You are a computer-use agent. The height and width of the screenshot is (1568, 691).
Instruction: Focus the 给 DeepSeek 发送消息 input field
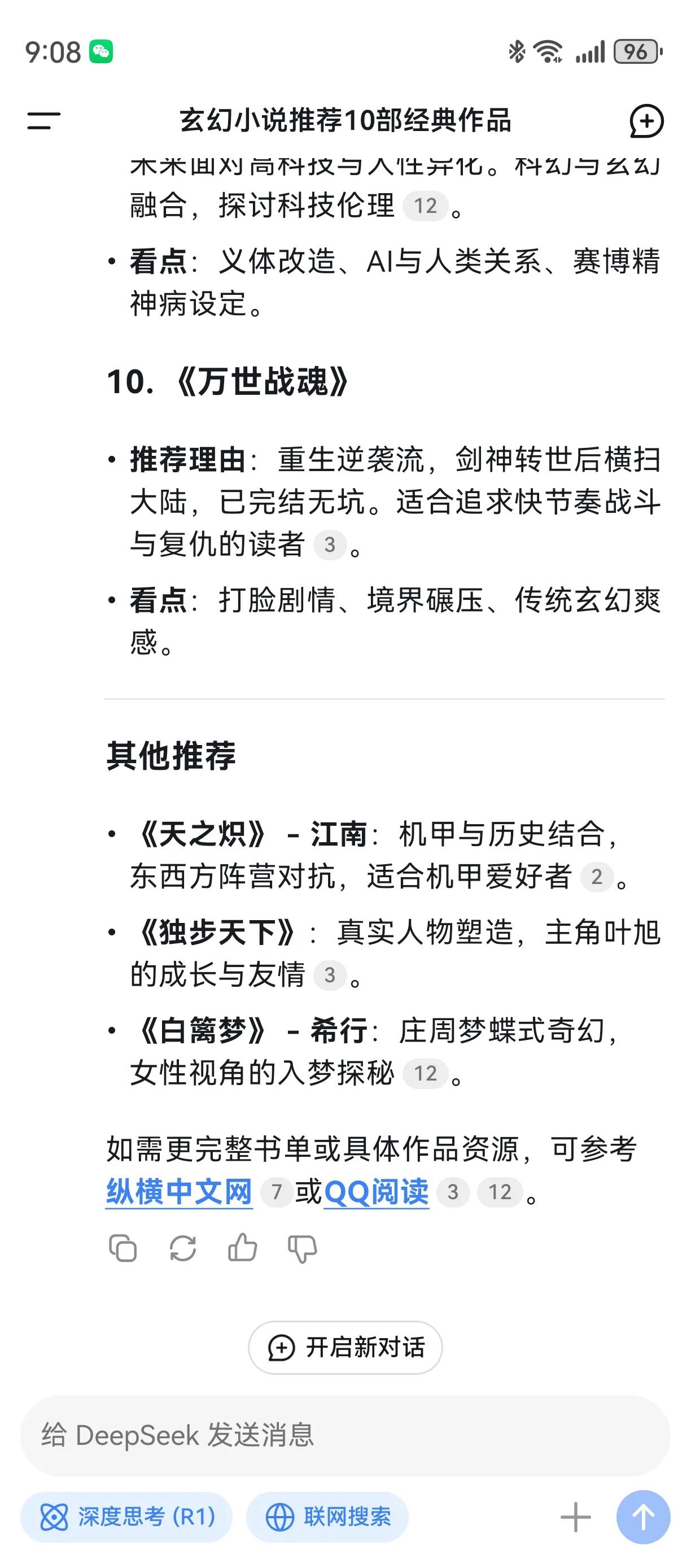pos(345,1435)
